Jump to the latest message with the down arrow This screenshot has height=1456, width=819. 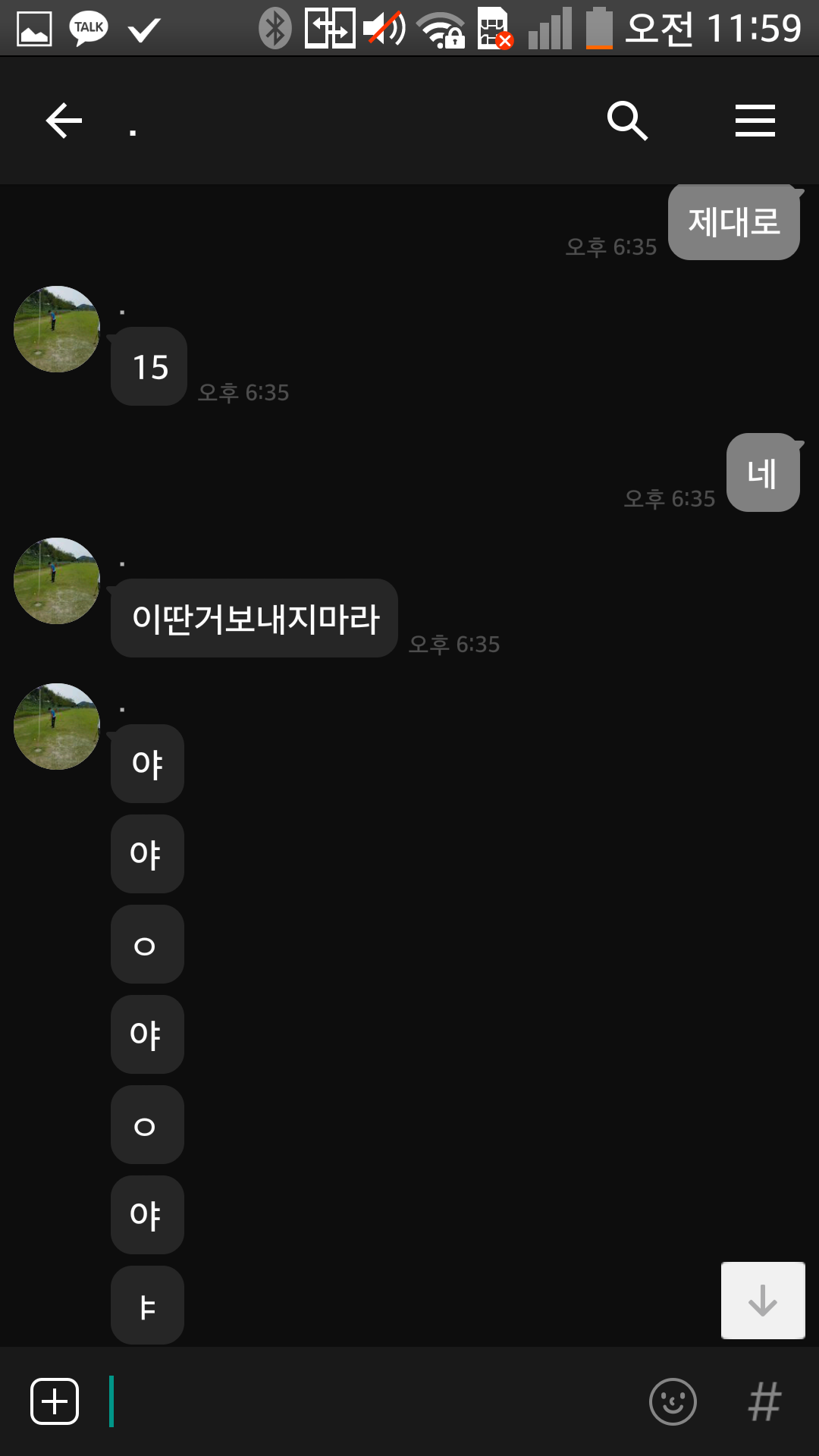tap(762, 1300)
